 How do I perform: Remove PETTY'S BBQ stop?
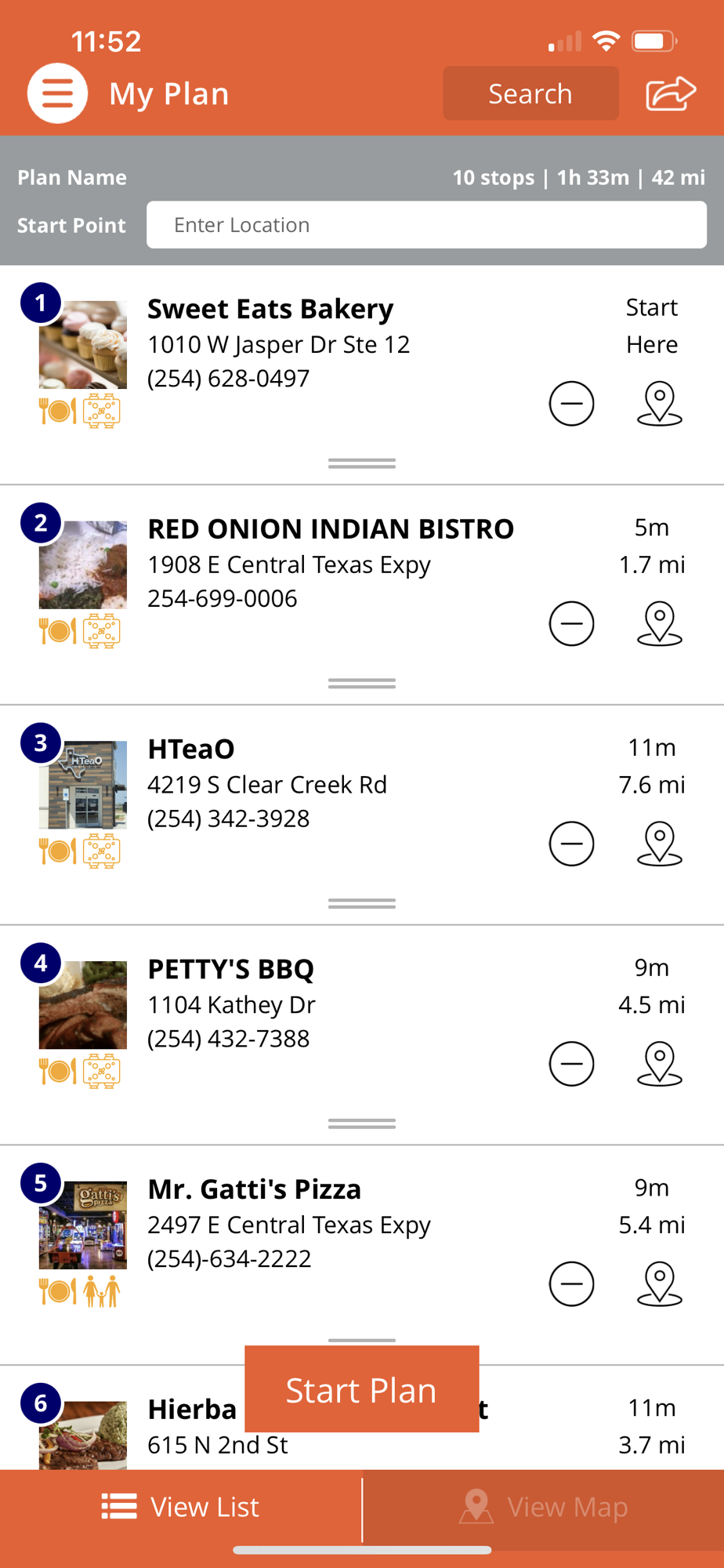pos(571,1064)
